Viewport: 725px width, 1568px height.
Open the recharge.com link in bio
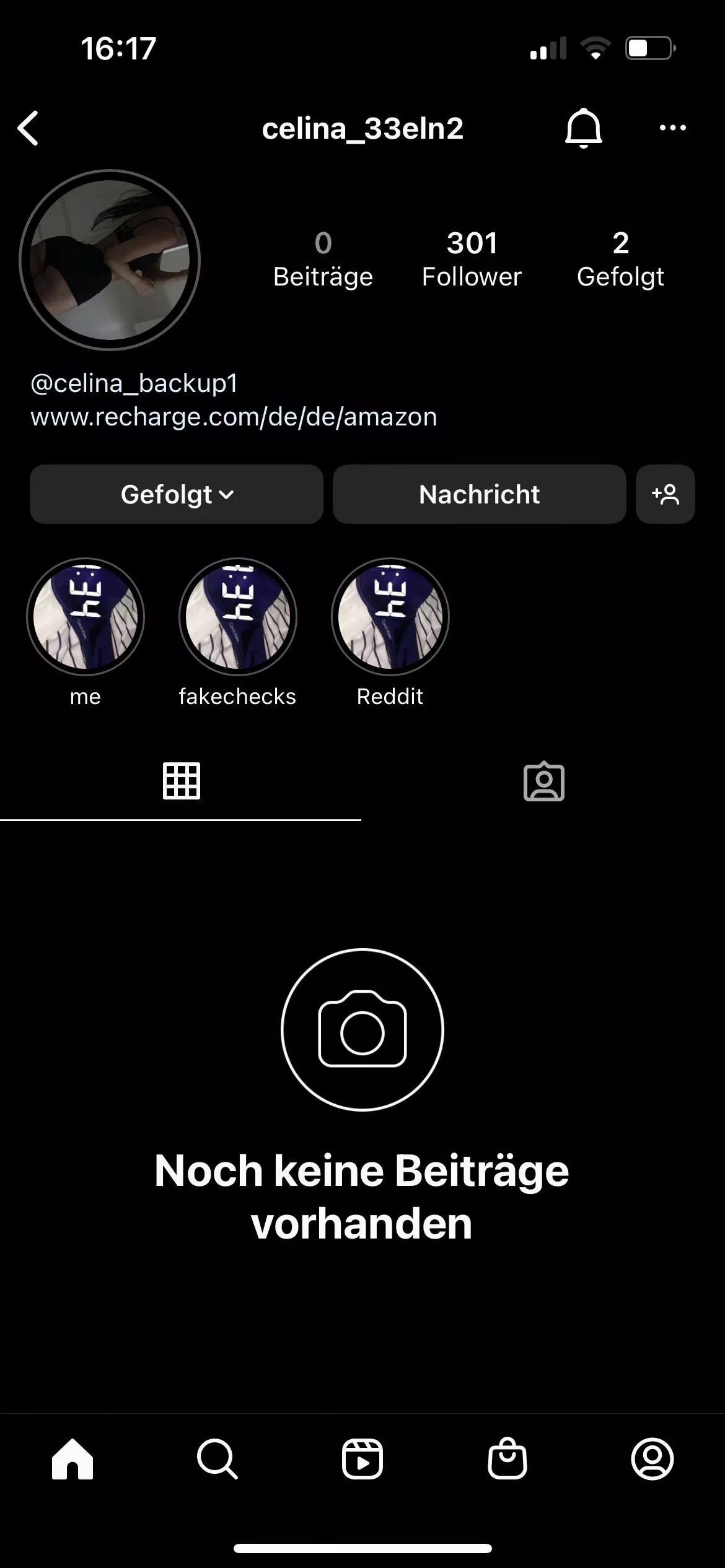click(x=234, y=417)
